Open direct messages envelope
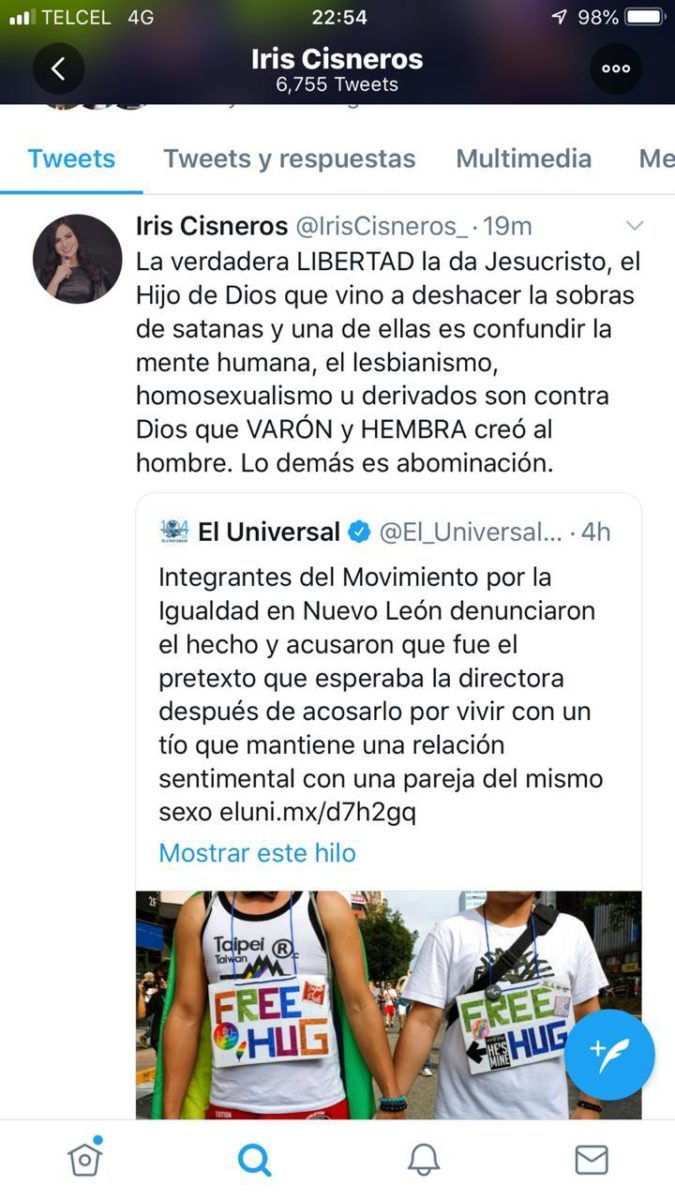 coord(591,1159)
